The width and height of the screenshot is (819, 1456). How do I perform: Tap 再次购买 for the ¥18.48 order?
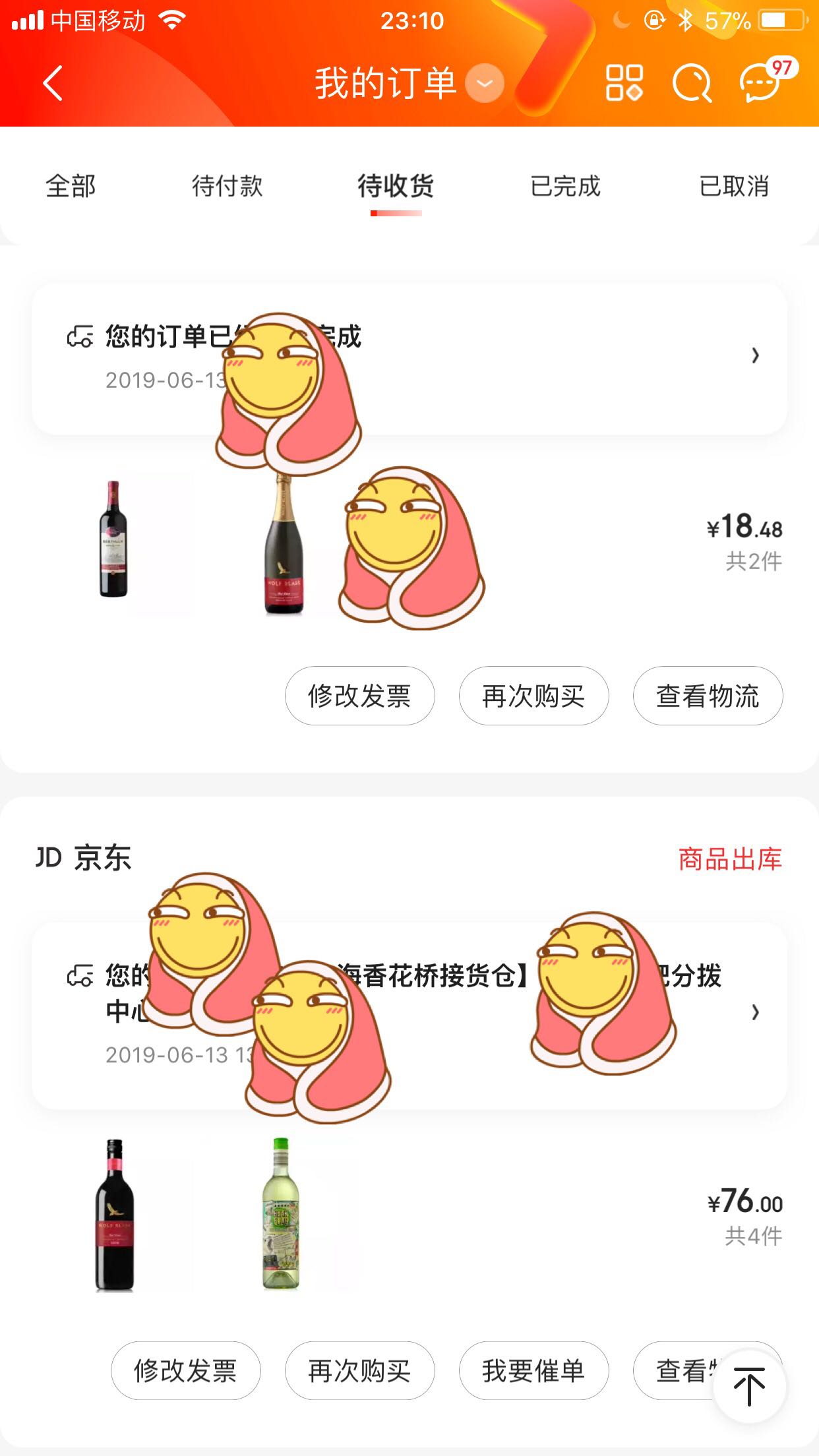pyautogui.click(x=533, y=696)
